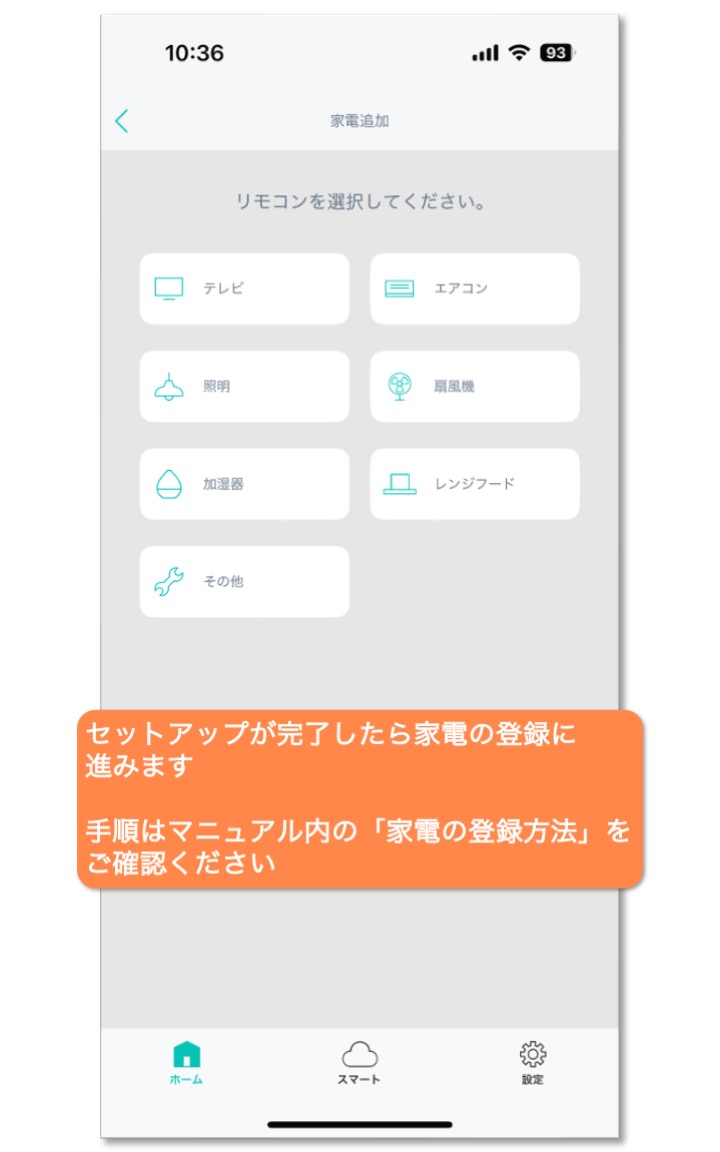Select その他 for other appliances
The height and width of the screenshot is (1152, 720).
[244, 582]
